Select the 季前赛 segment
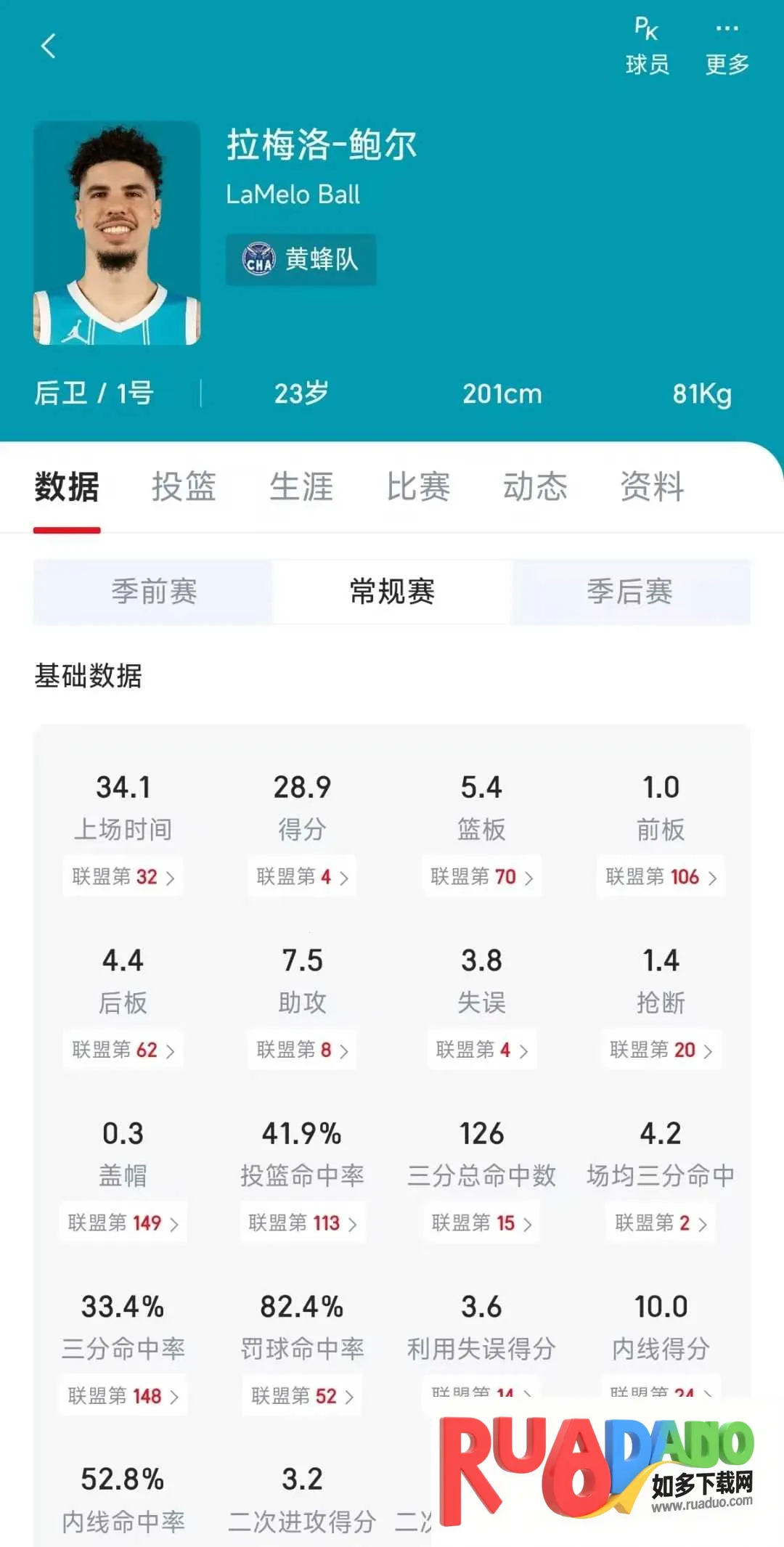 [153, 592]
